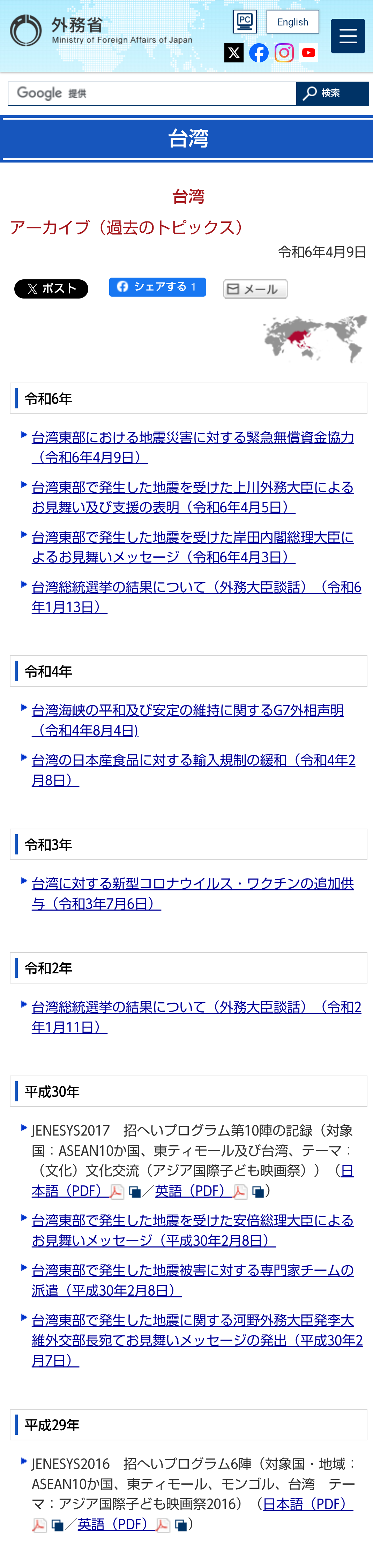Open the ministry's YouTube channel
Screen dimensions: 373x1568
tap(309, 53)
